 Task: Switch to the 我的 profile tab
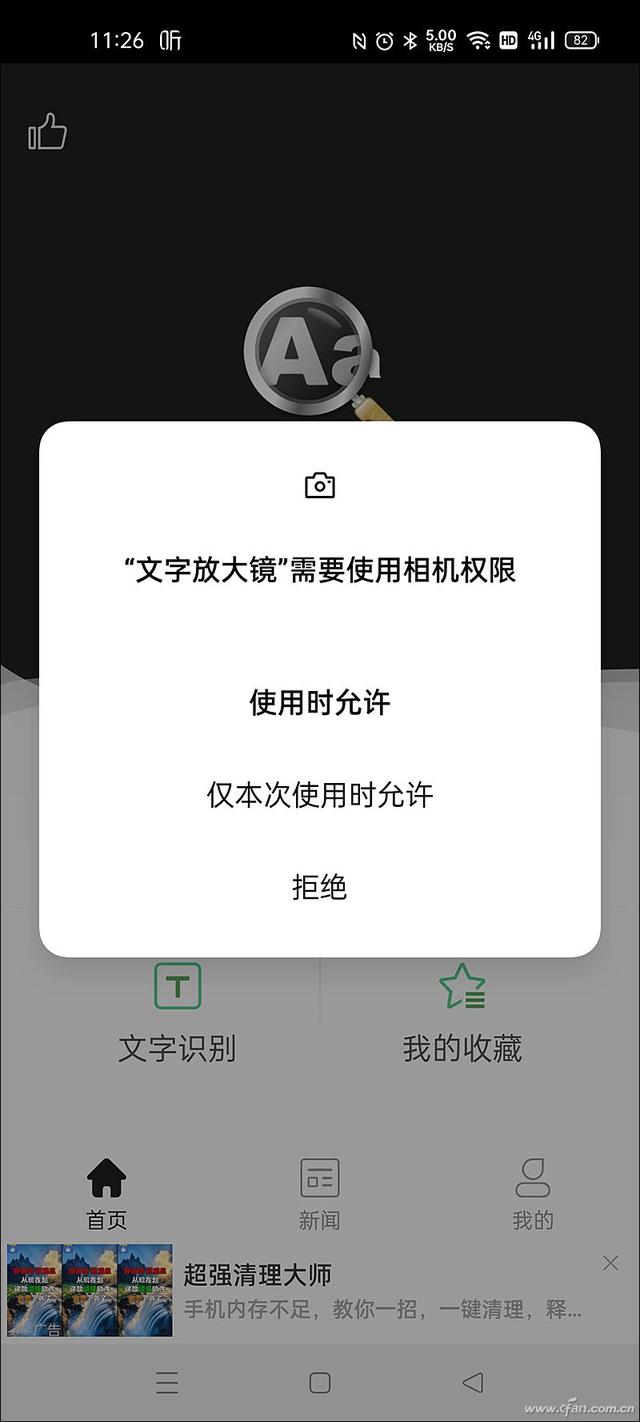point(532,1193)
